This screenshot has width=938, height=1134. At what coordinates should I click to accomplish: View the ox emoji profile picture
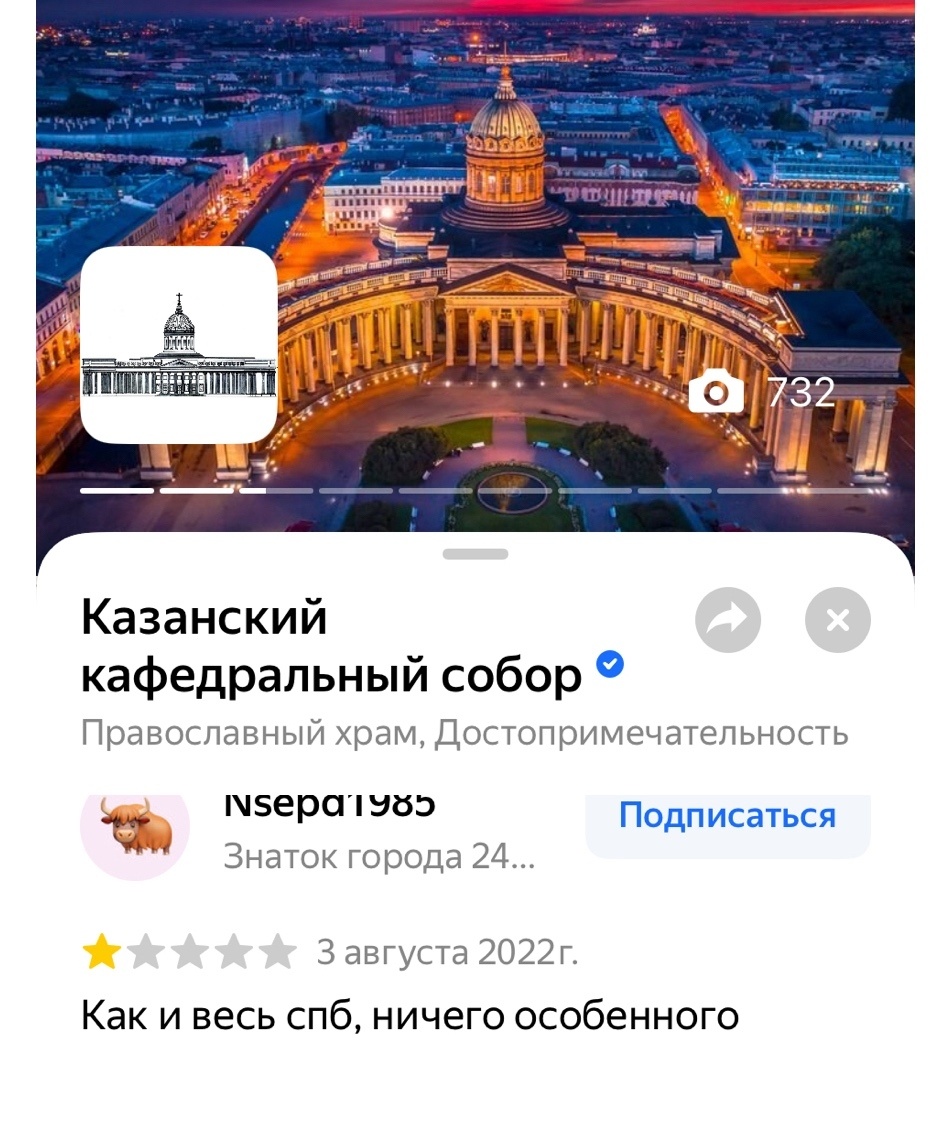[134, 829]
